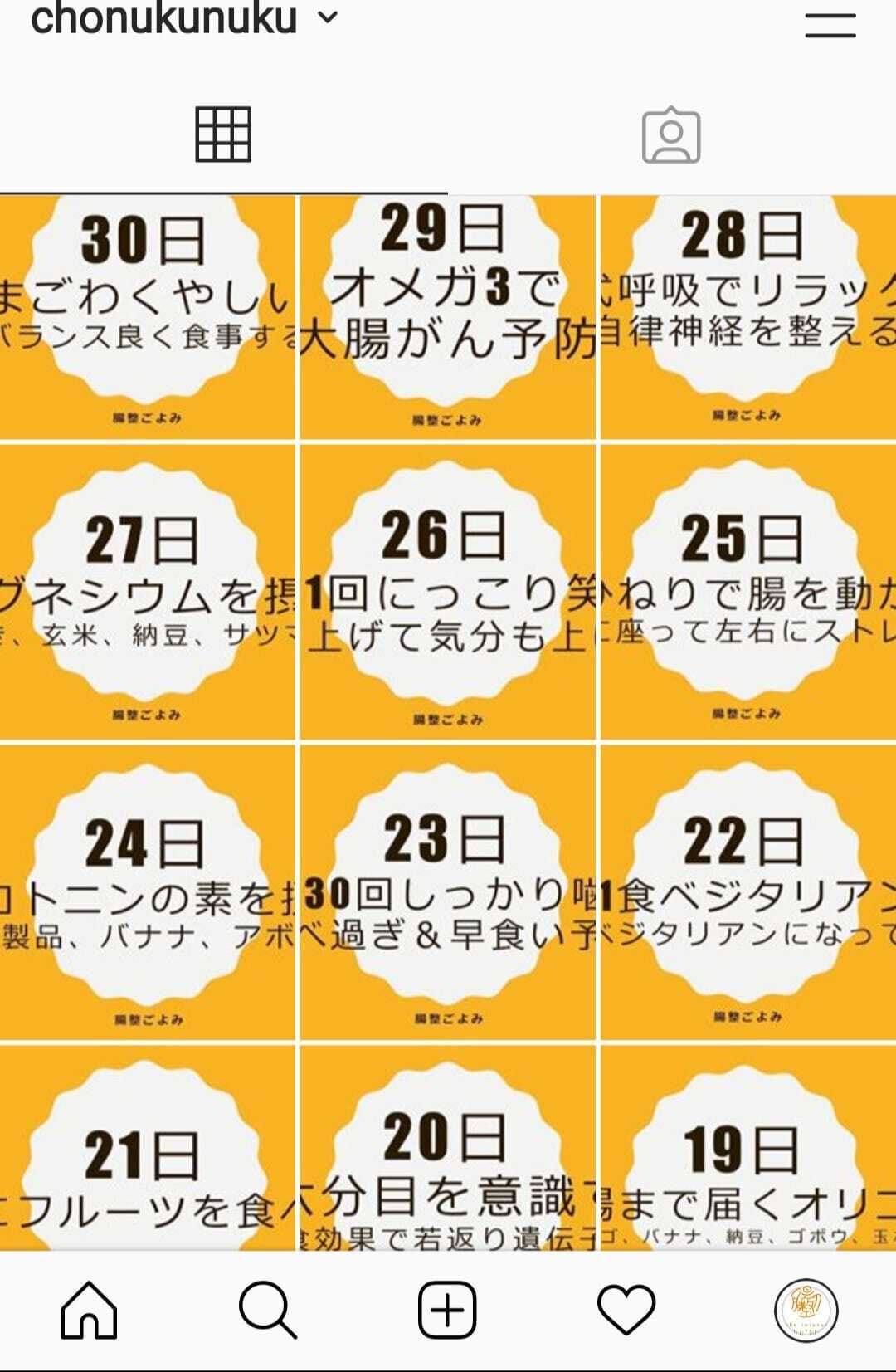This screenshot has height=1372, width=896.
Task: Open the Search and explore tab
Action: (267, 1311)
